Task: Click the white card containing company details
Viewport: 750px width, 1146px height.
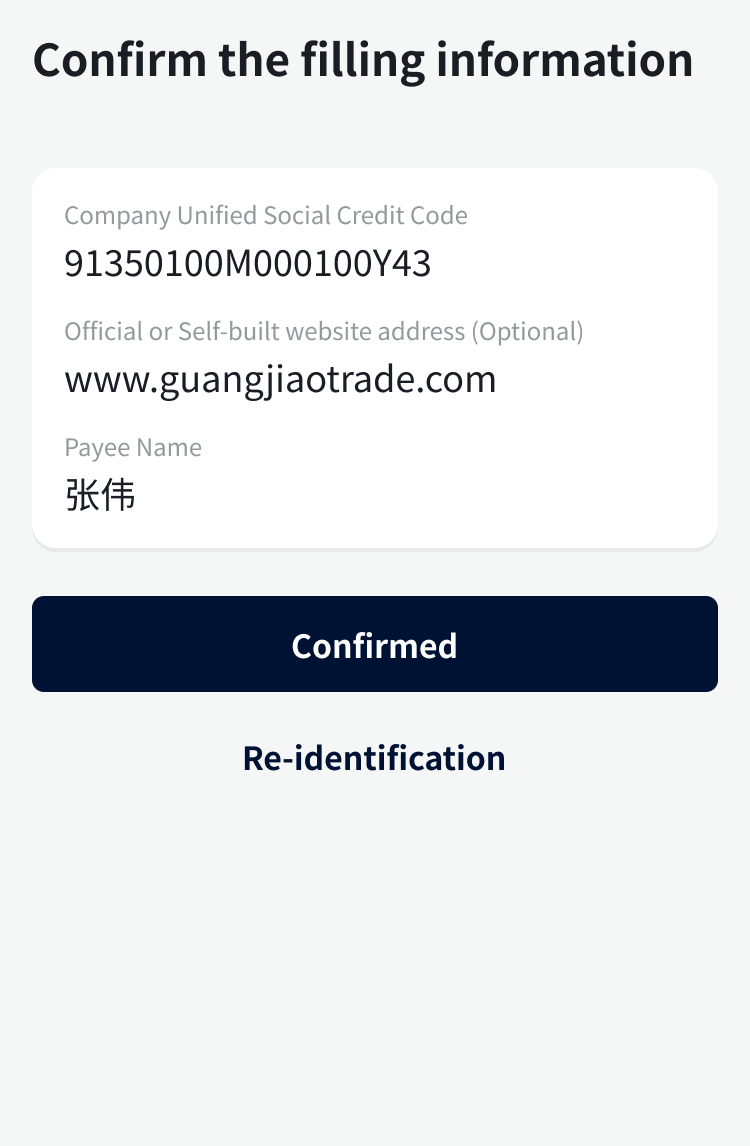Action: 374,357
